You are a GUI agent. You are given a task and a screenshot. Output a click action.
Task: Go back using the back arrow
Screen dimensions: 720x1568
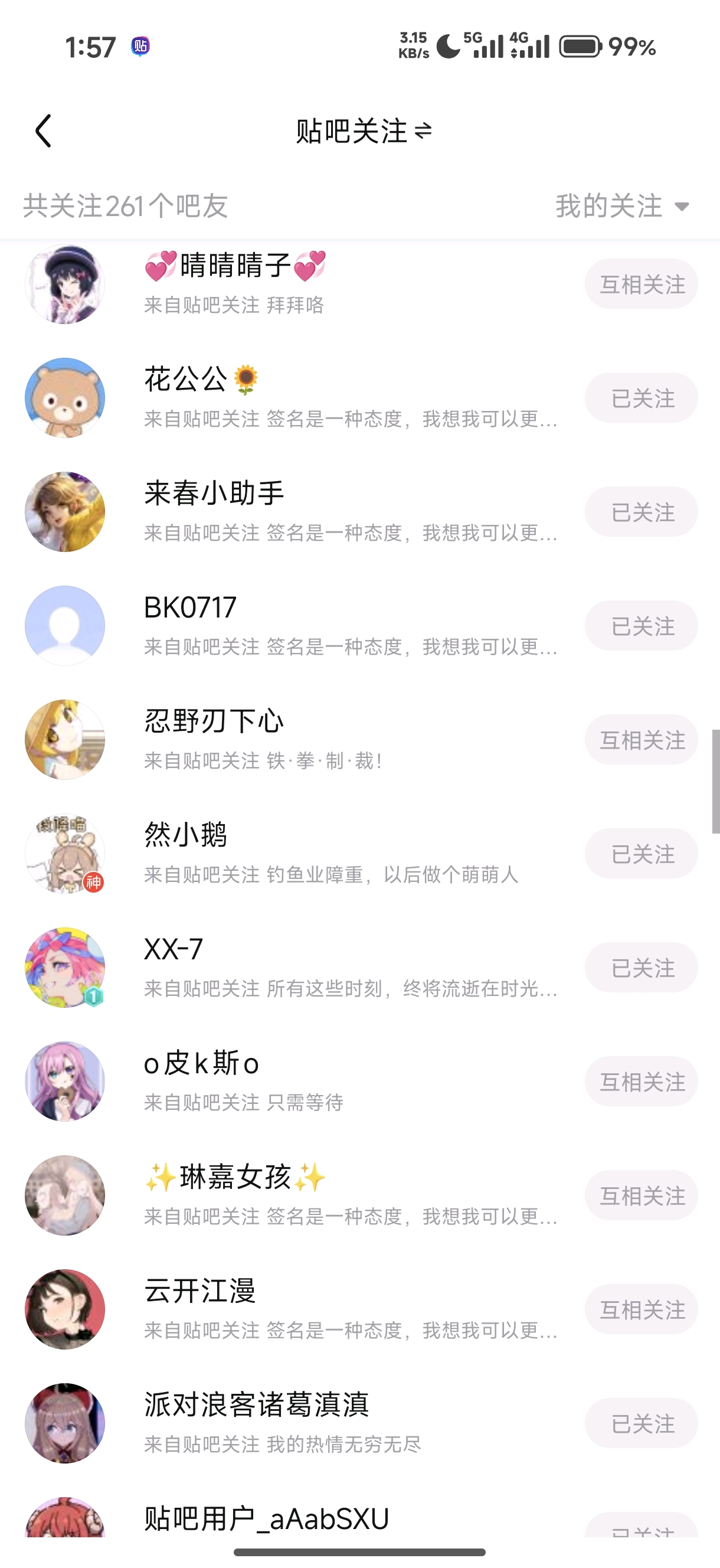(x=43, y=131)
